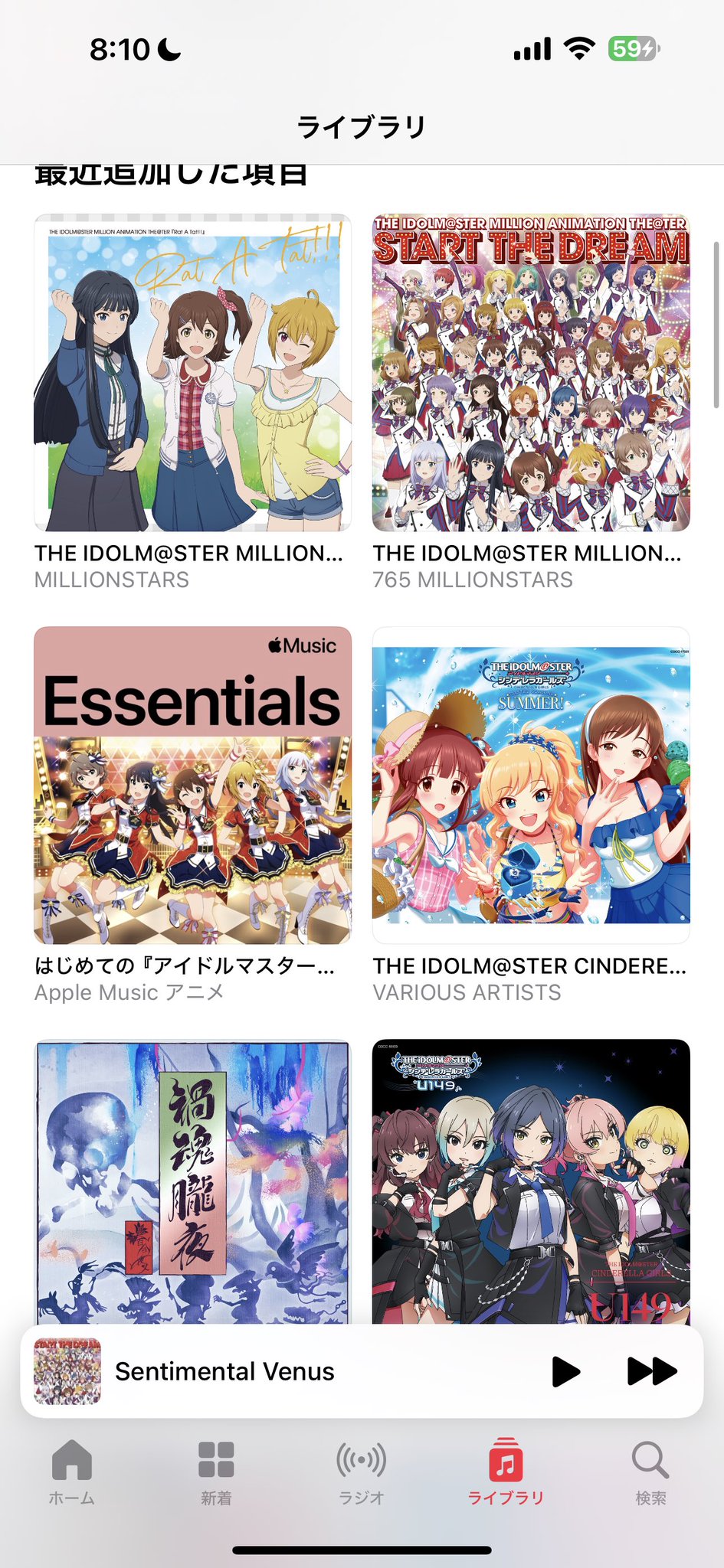This screenshot has height=1568, width=724.
Task: Play Sentimental Venus in the mini player
Action: pyautogui.click(x=566, y=1371)
